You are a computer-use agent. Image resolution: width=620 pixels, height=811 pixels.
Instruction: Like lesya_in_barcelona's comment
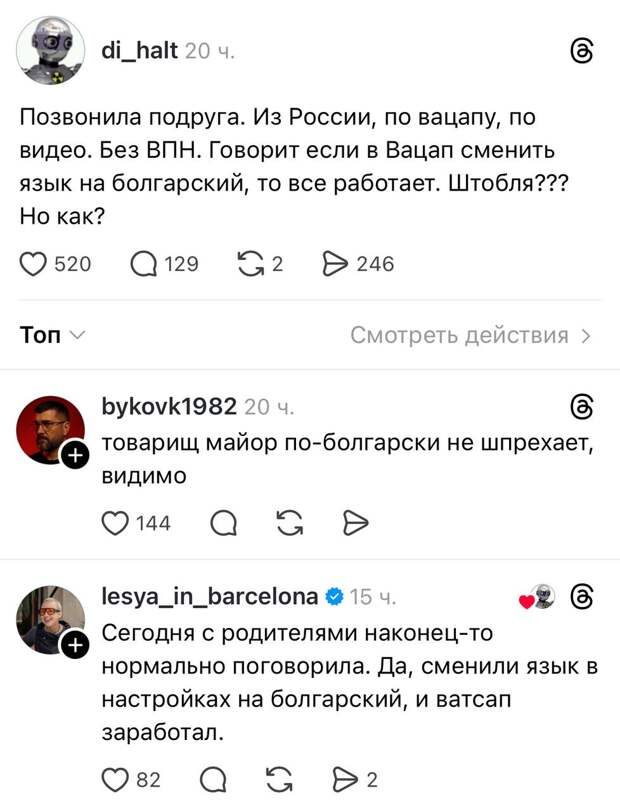pos(117,780)
